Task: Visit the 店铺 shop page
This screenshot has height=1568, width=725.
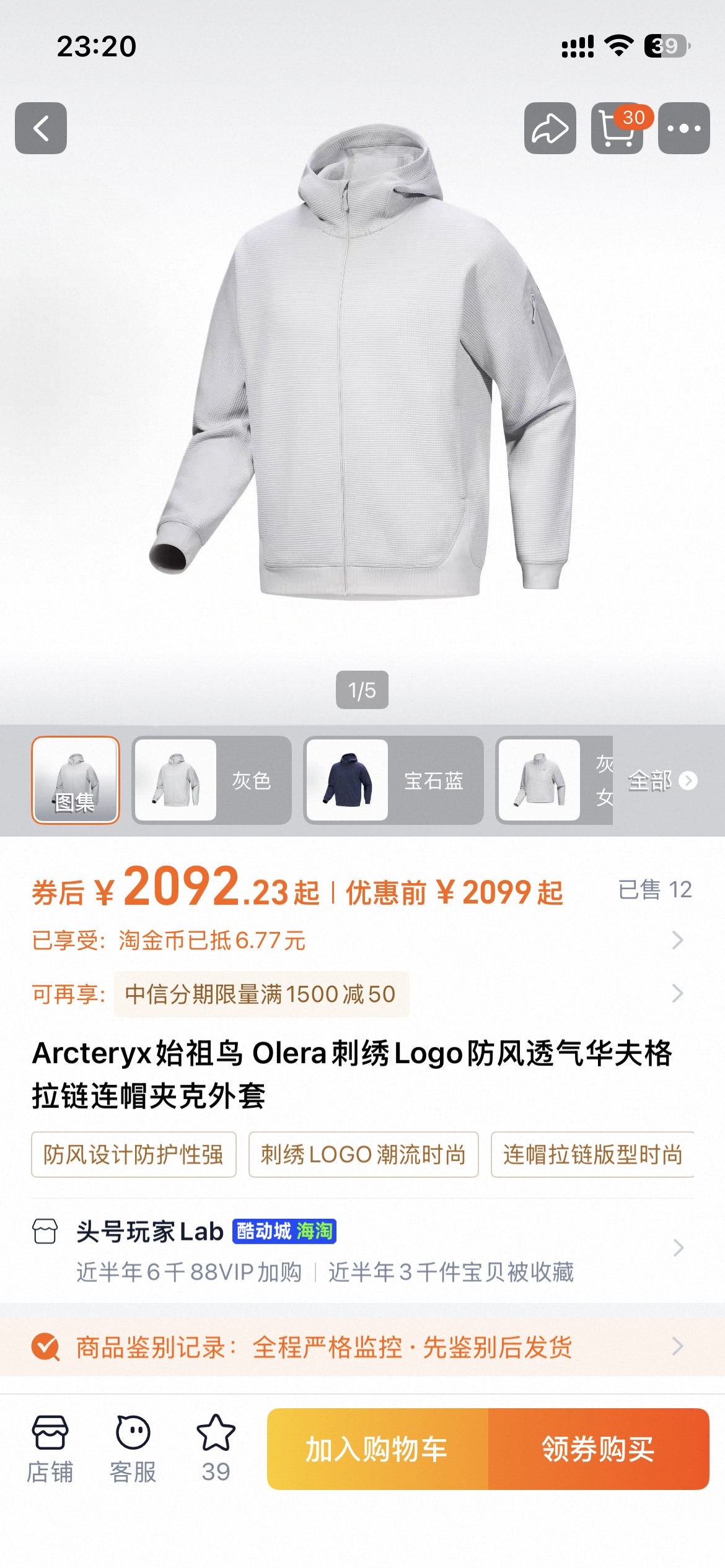Action: pyautogui.click(x=50, y=1448)
